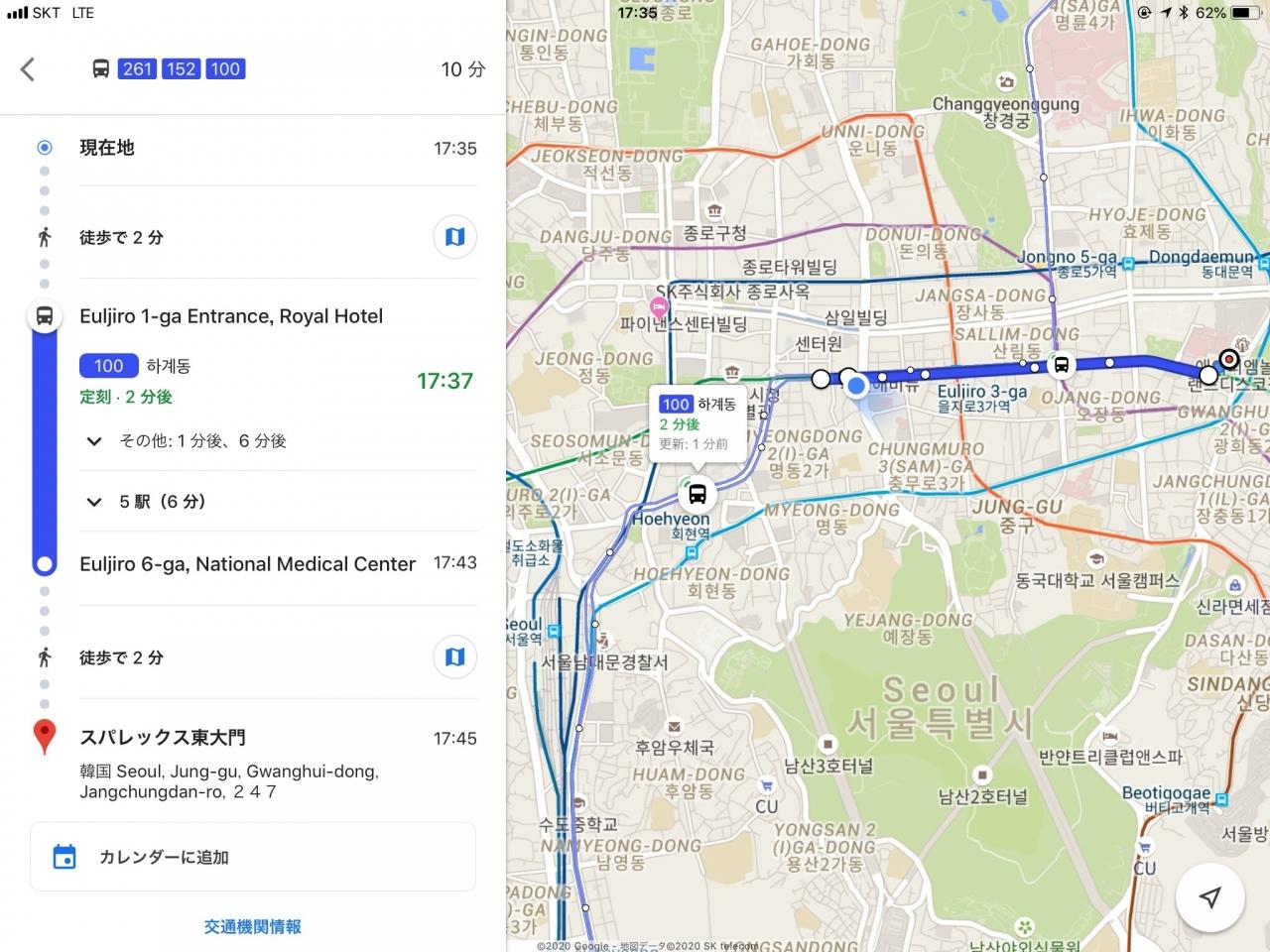Go back using the top-left arrow

point(28,69)
